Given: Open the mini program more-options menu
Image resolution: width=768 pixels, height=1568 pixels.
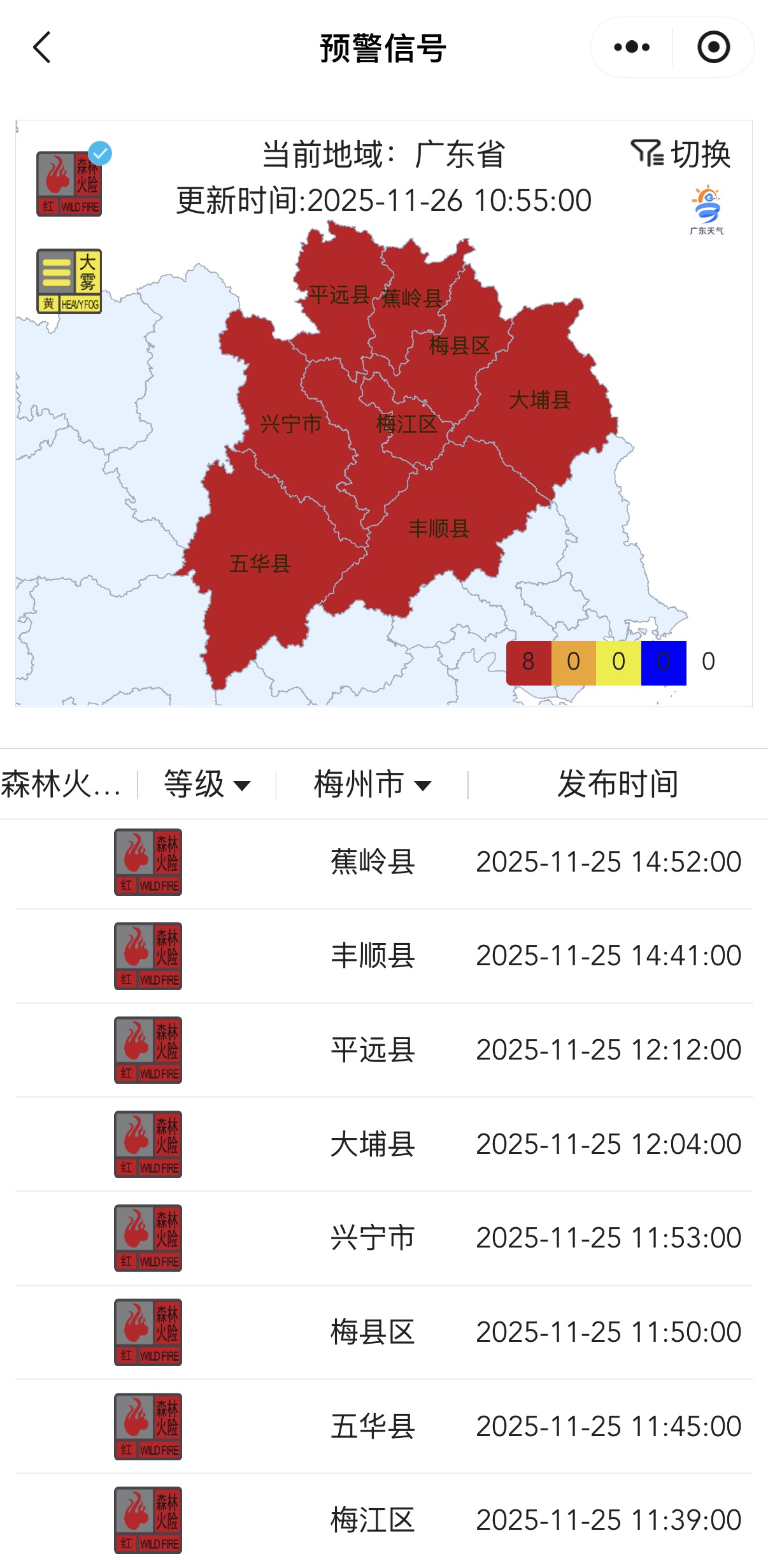Looking at the screenshot, I should [x=631, y=48].
